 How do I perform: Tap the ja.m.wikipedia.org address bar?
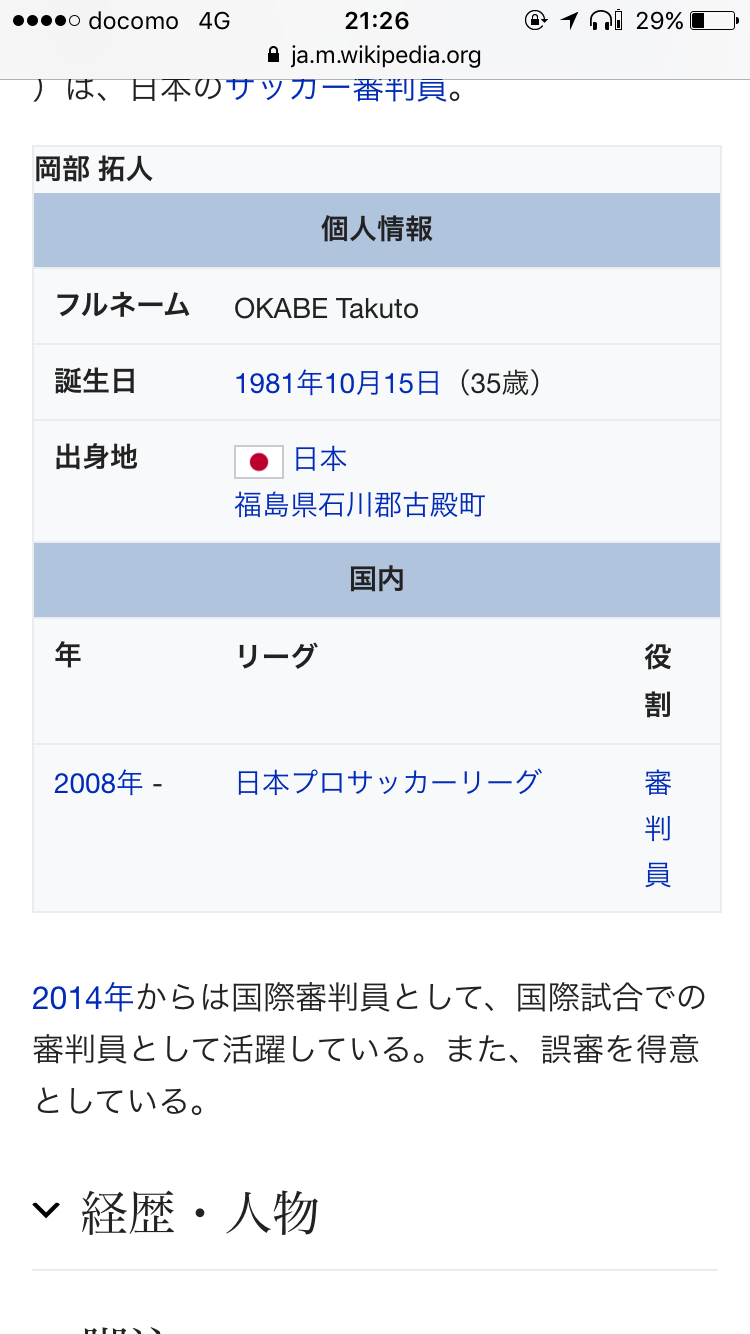click(x=375, y=55)
